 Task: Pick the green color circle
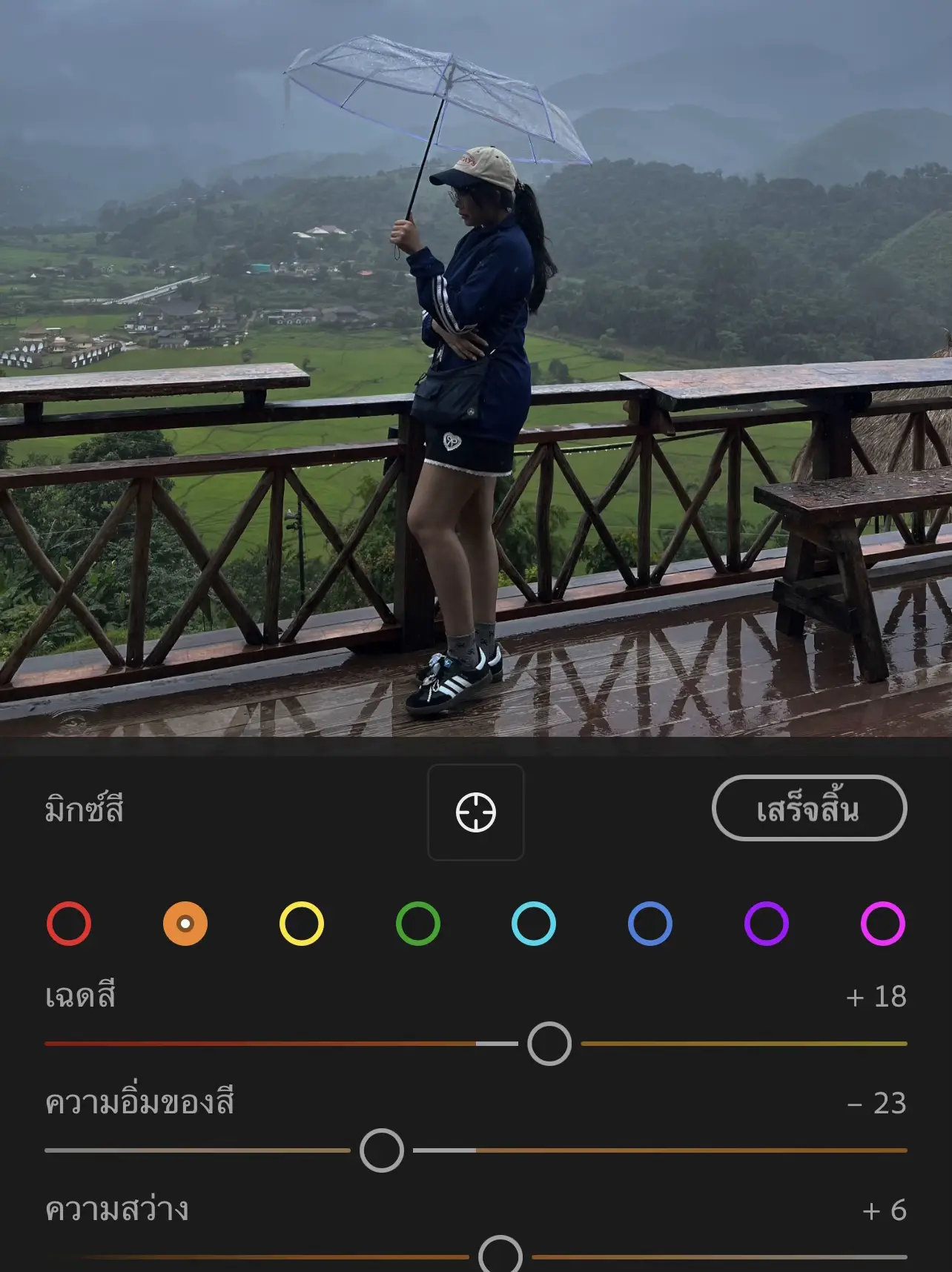click(x=418, y=924)
